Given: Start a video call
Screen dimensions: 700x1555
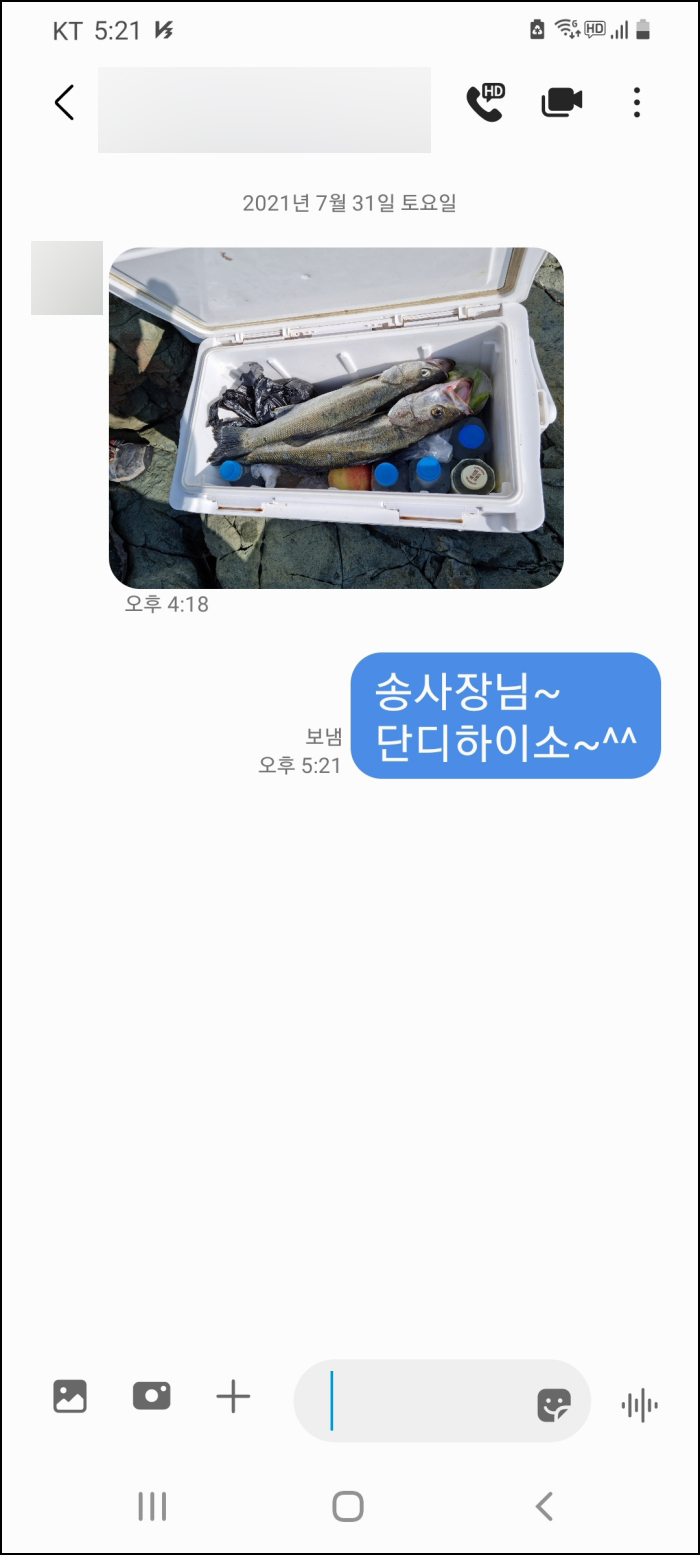Looking at the screenshot, I should pos(562,102).
